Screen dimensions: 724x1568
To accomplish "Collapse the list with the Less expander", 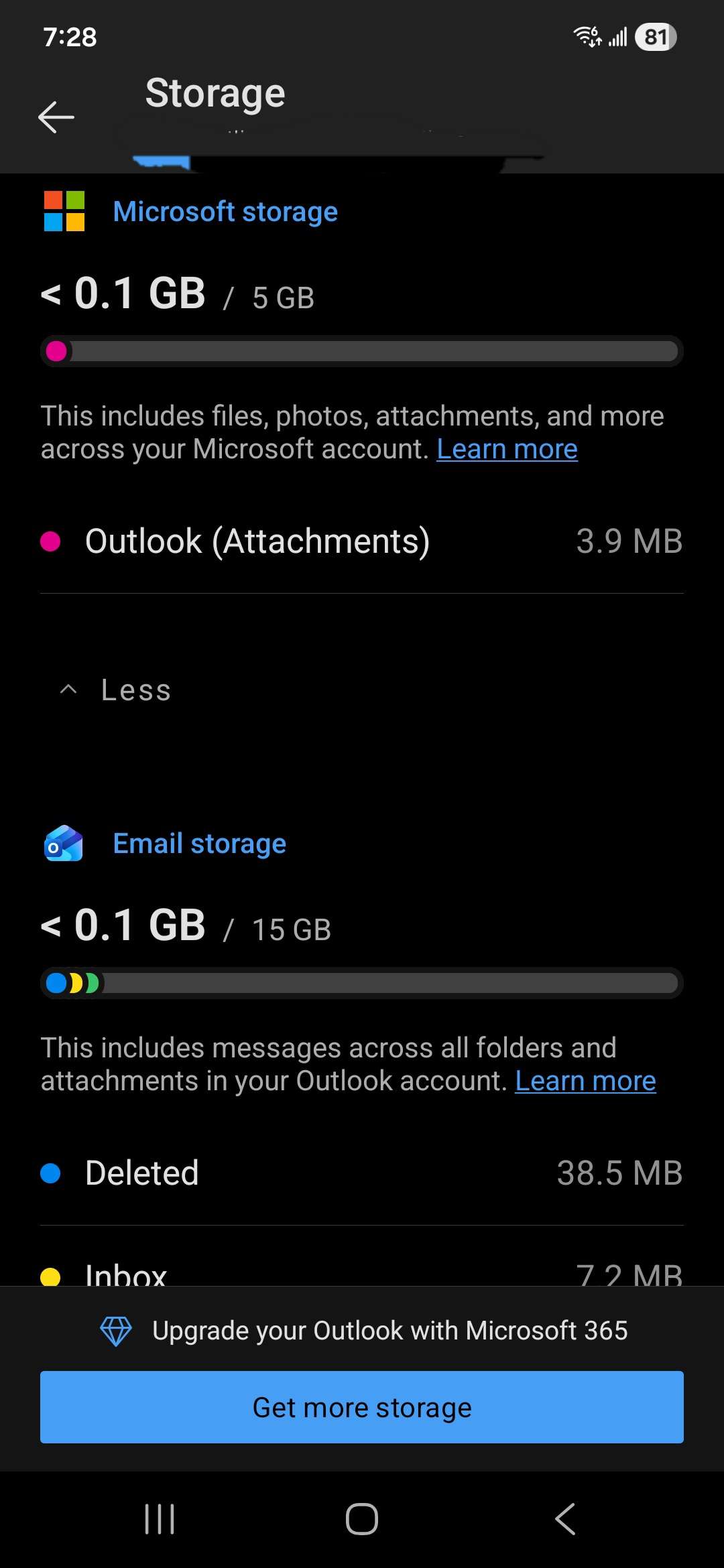I will click(x=117, y=690).
